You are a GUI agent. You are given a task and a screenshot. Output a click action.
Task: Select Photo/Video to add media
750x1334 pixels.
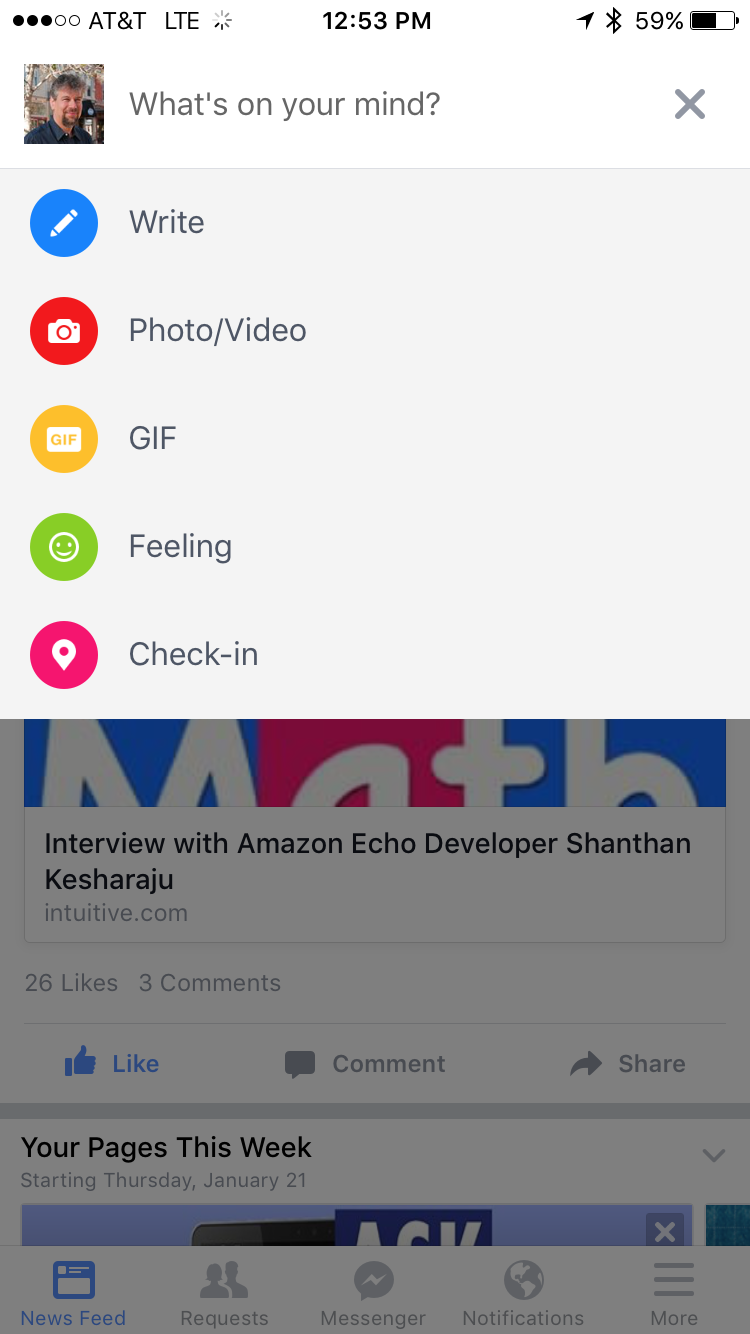click(x=217, y=330)
